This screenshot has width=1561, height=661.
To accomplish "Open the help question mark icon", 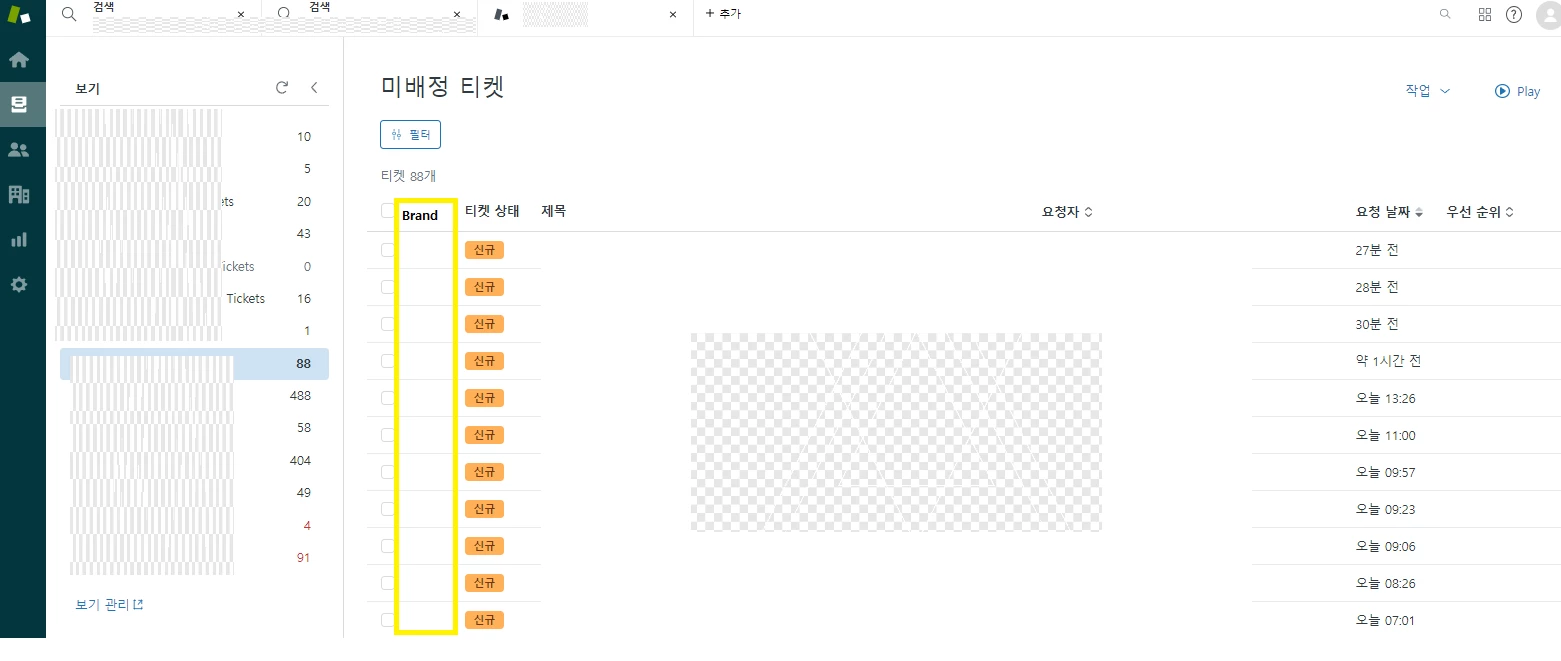I will tap(1514, 15).
